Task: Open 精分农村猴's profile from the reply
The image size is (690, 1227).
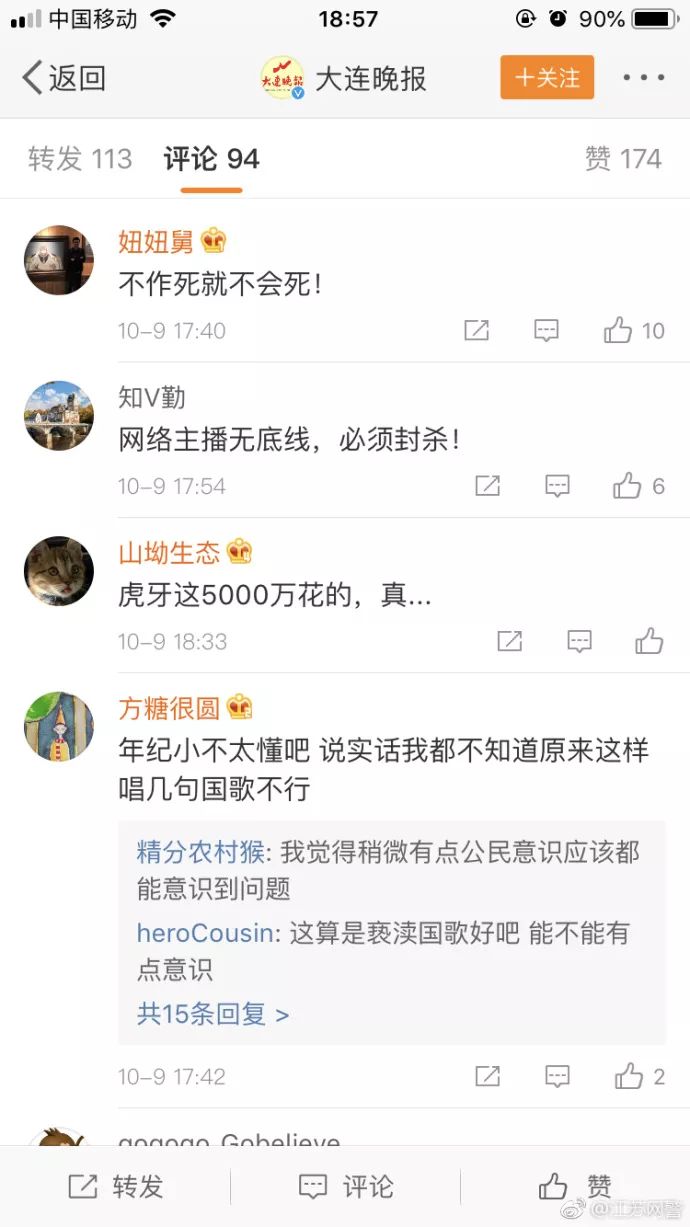Action: [x=201, y=852]
